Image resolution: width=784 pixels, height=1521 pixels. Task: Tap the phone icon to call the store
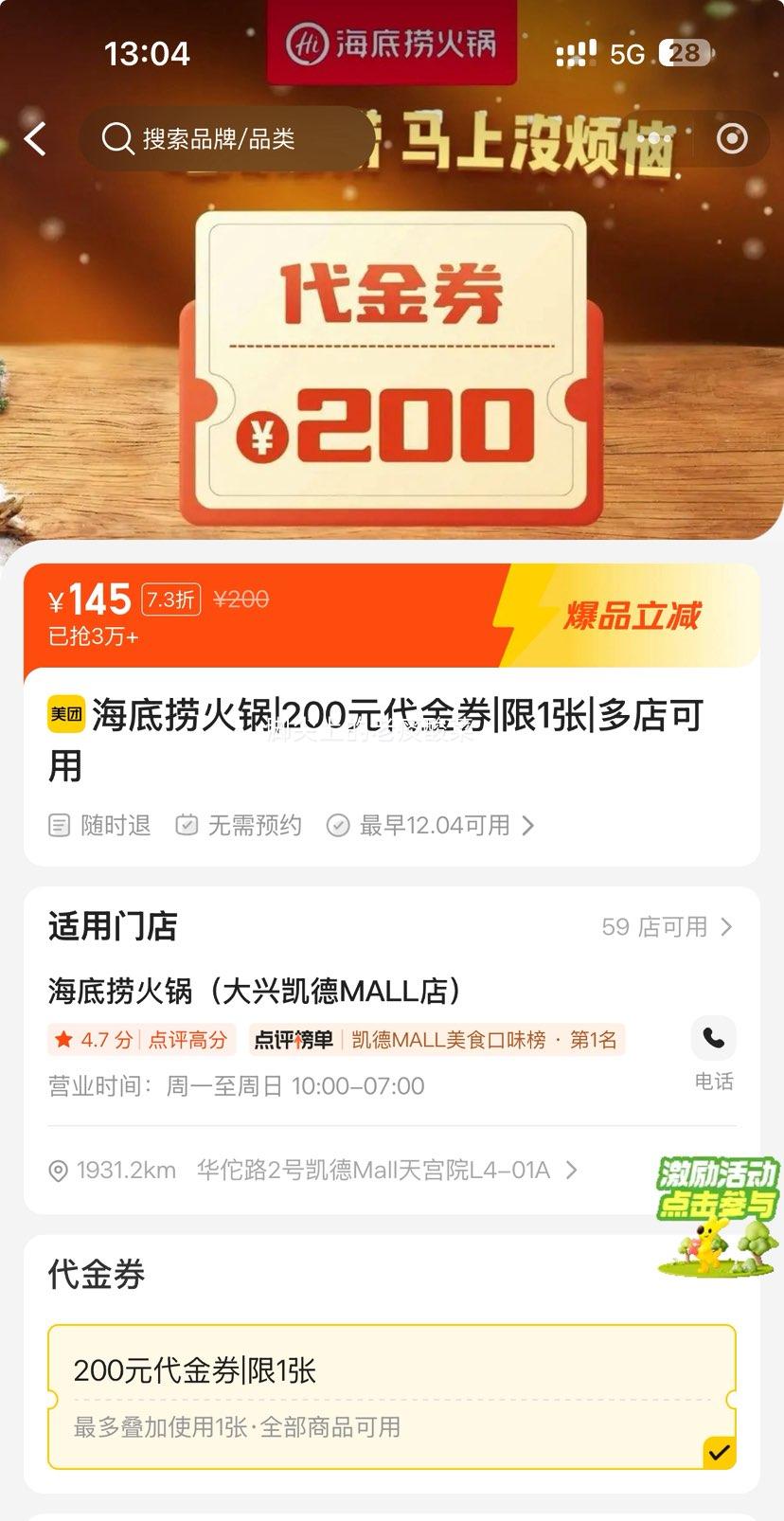coord(713,1038)
